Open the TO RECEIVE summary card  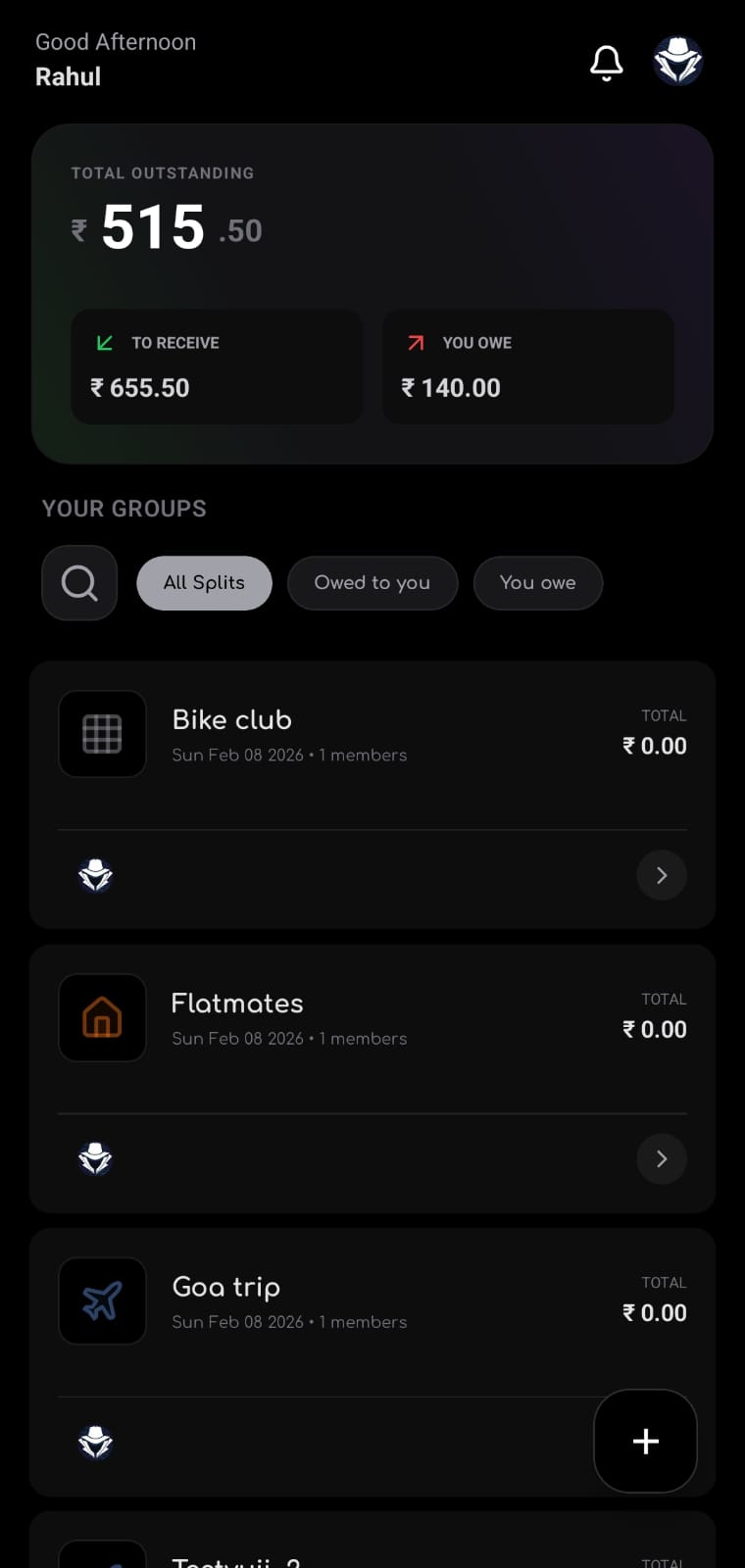pyautogui.click(x=217, y=367)
